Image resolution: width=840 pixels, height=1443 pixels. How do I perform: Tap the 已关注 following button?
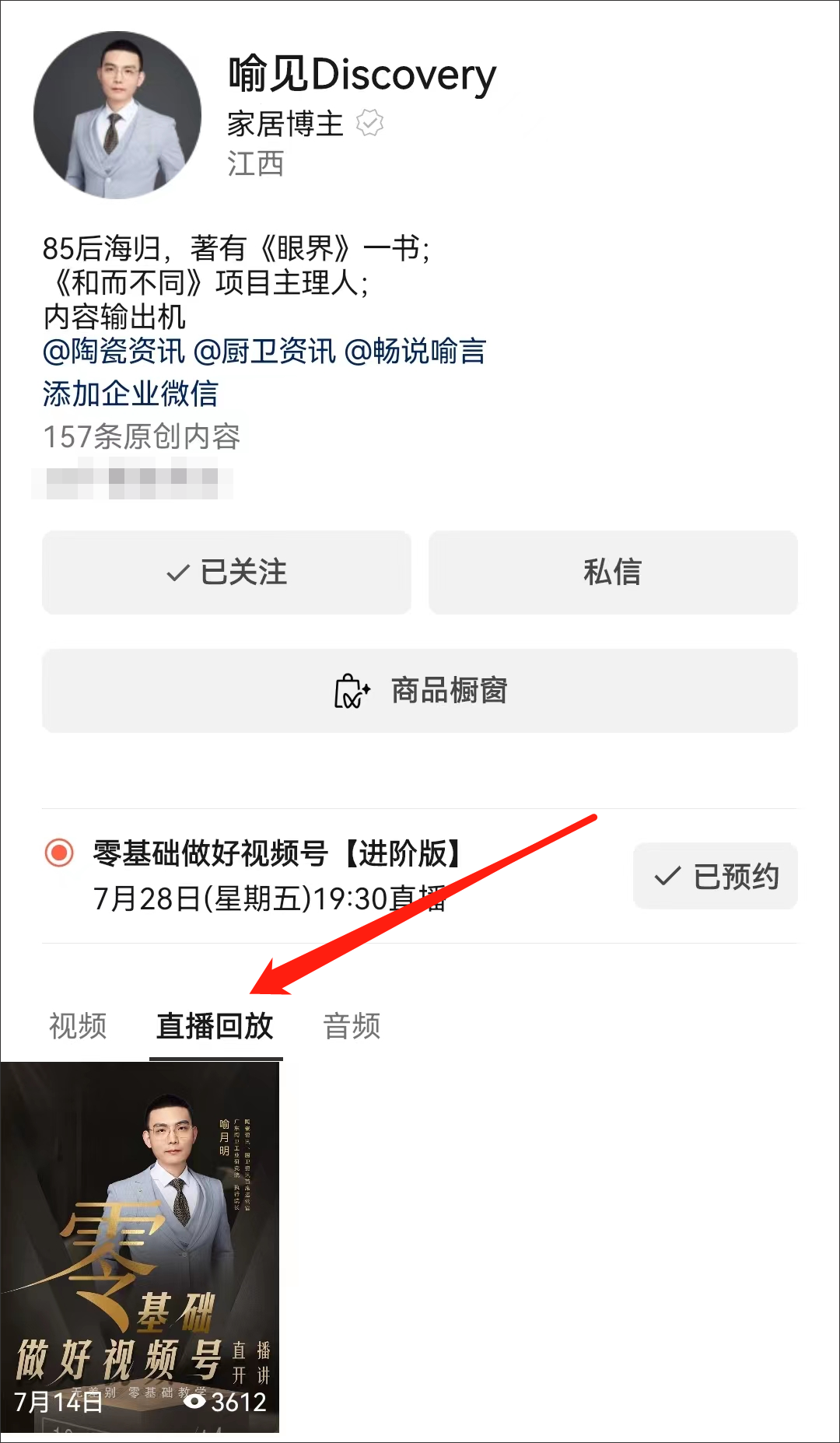226,573
